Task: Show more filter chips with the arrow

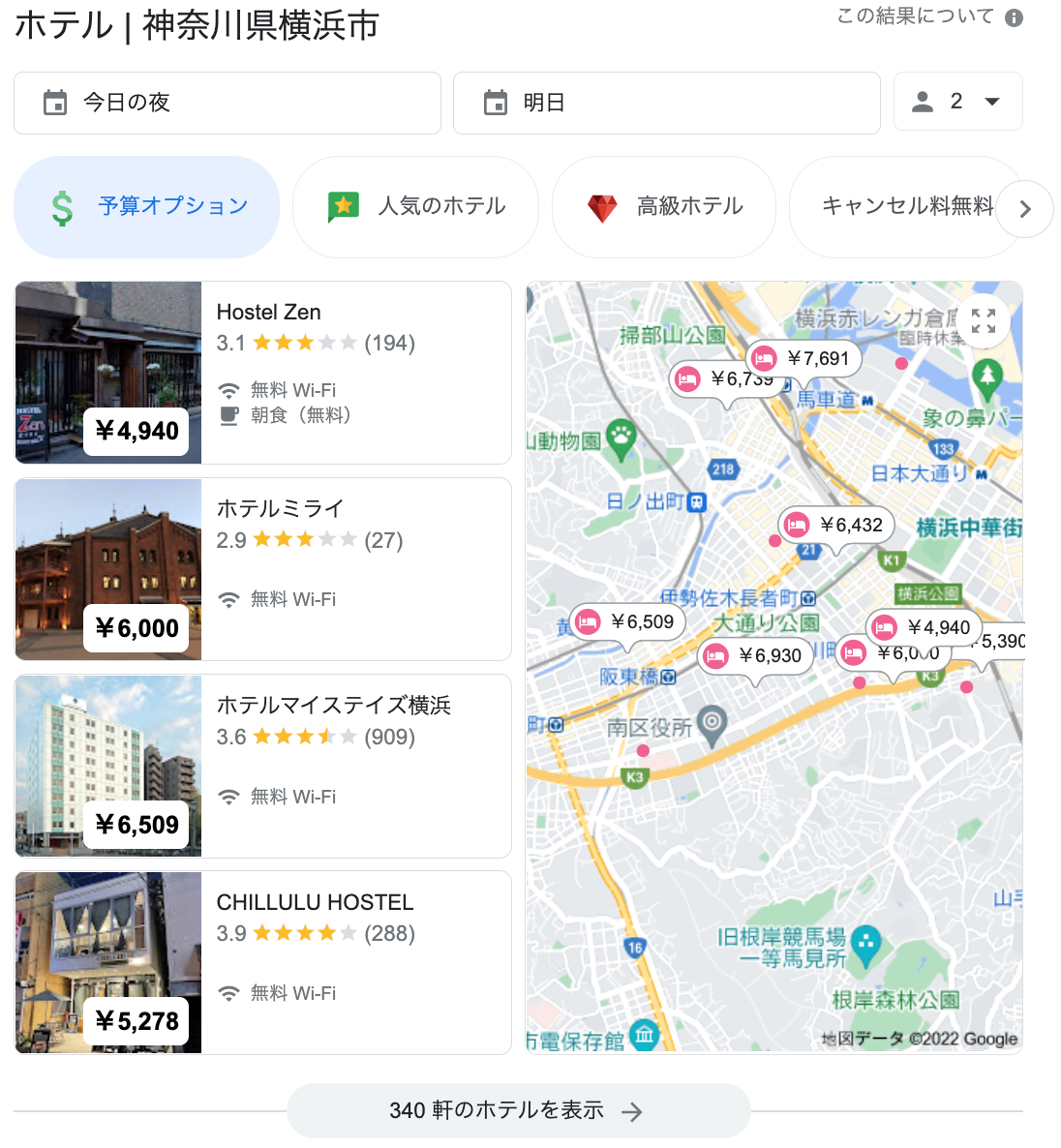Action: pos(1025,208)
